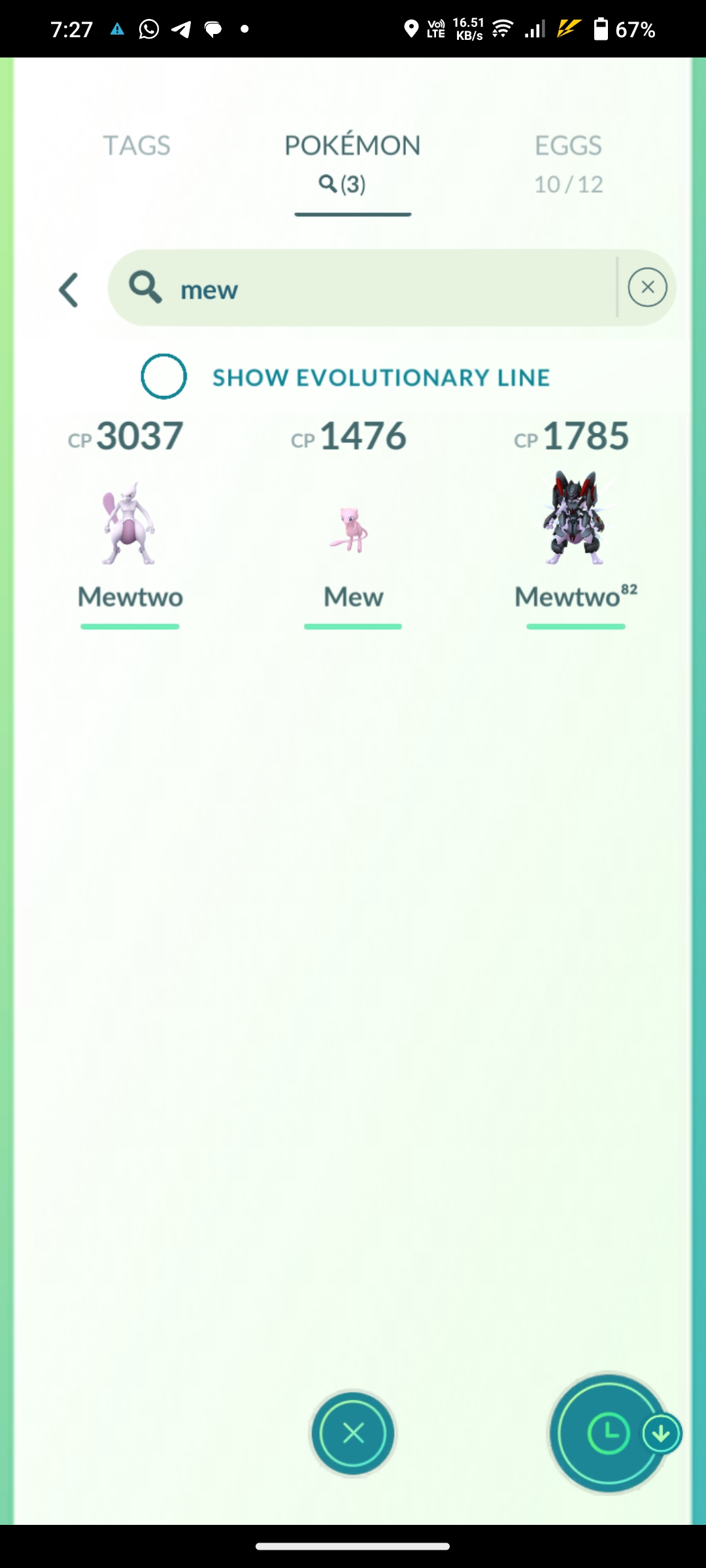706x1568 pixels.
Task: Close the Pokémon storage screen
Action: click(353, 1433)
